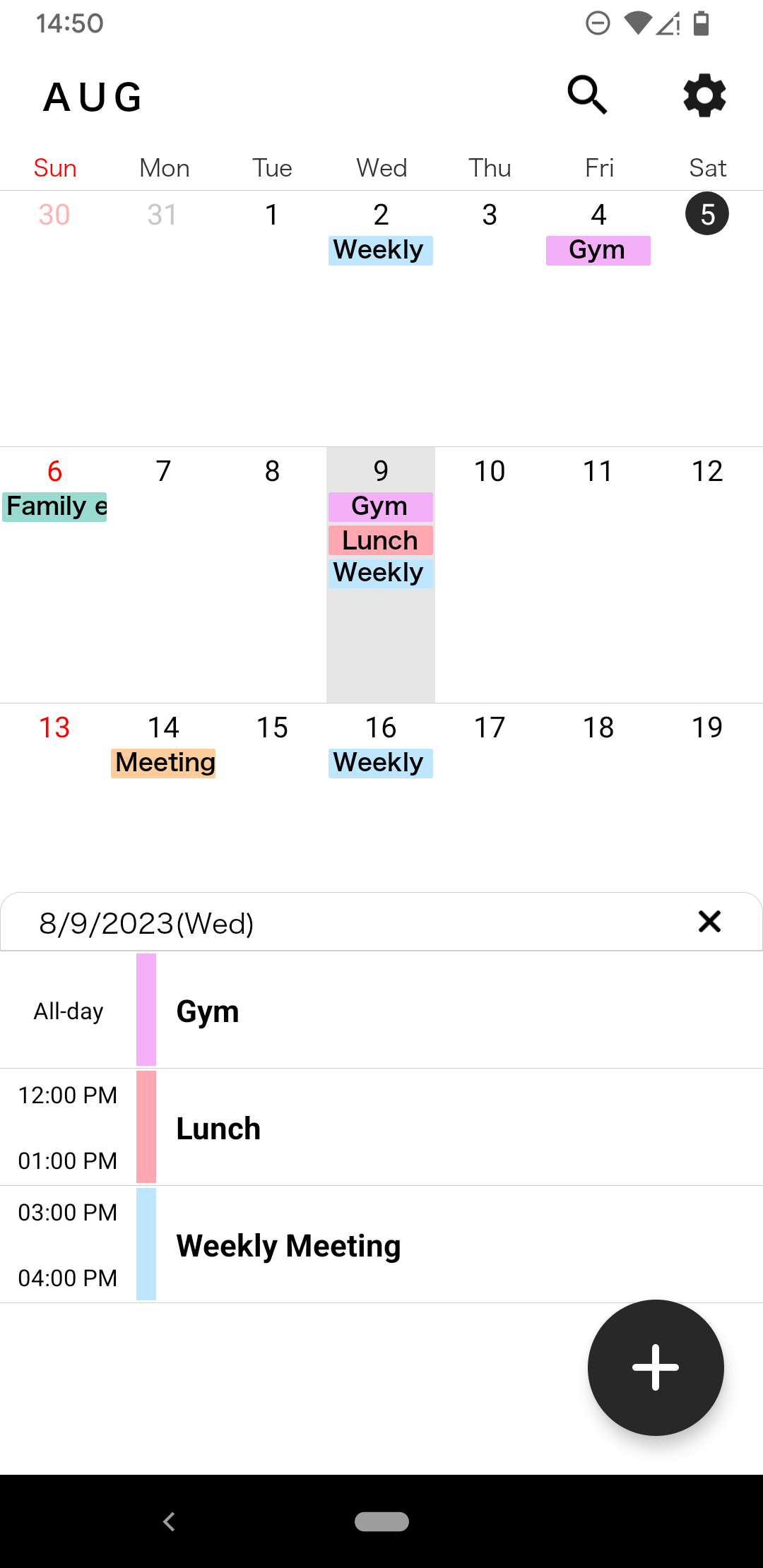Select the Lunch event on August 9
The width and height of the screenshot is (763, 1568).
380,540
